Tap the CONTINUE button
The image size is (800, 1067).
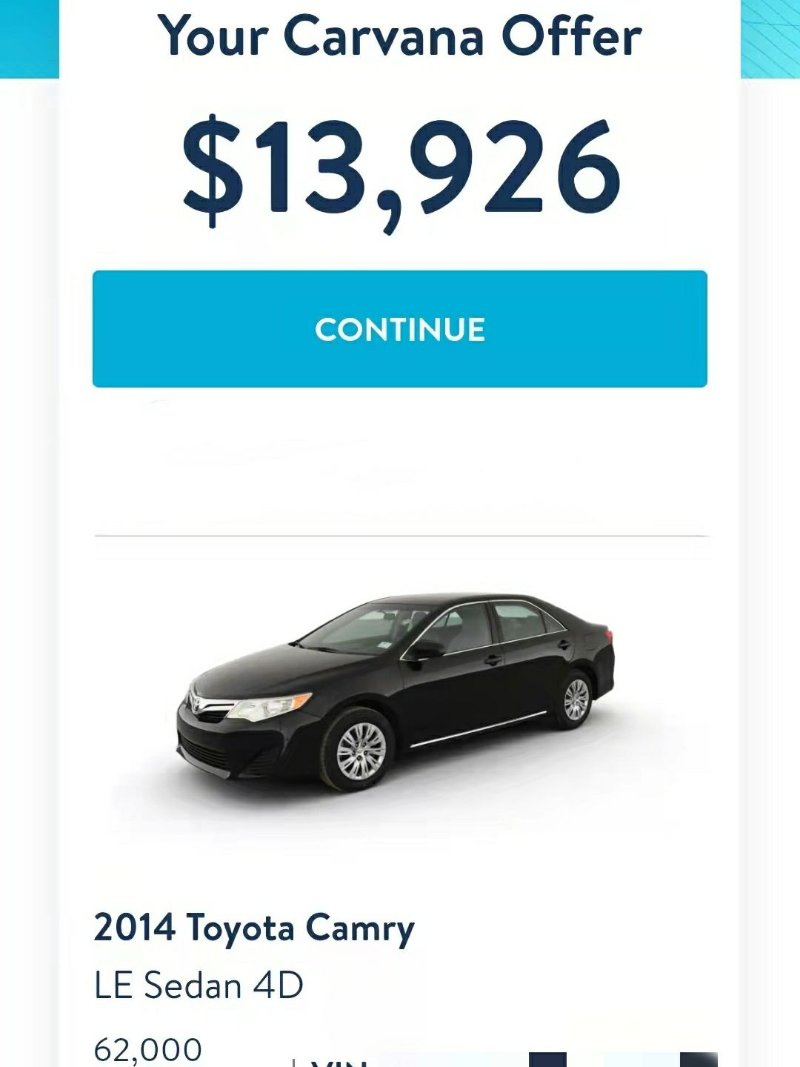[x=400, y=329]
